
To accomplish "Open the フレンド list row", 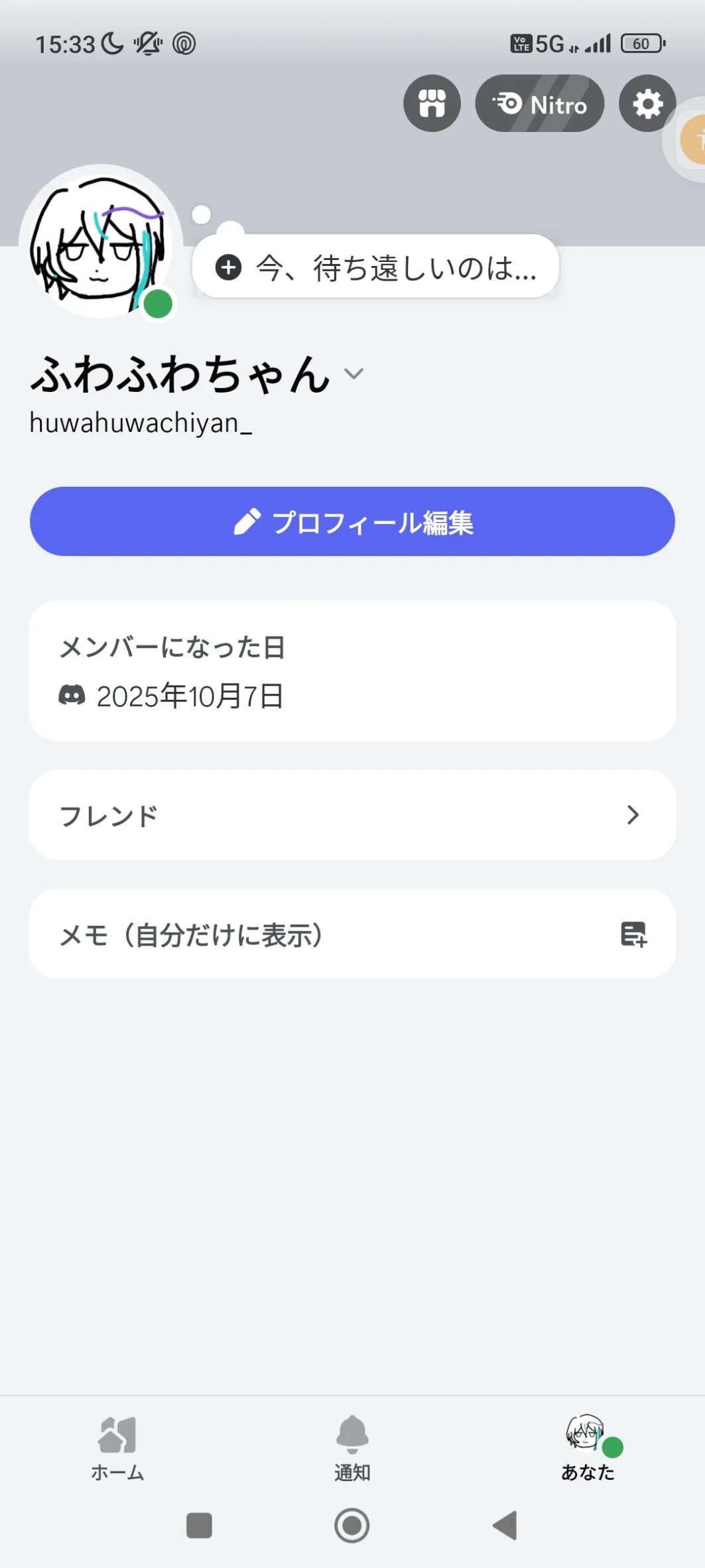I will click(x=352, y=815).
